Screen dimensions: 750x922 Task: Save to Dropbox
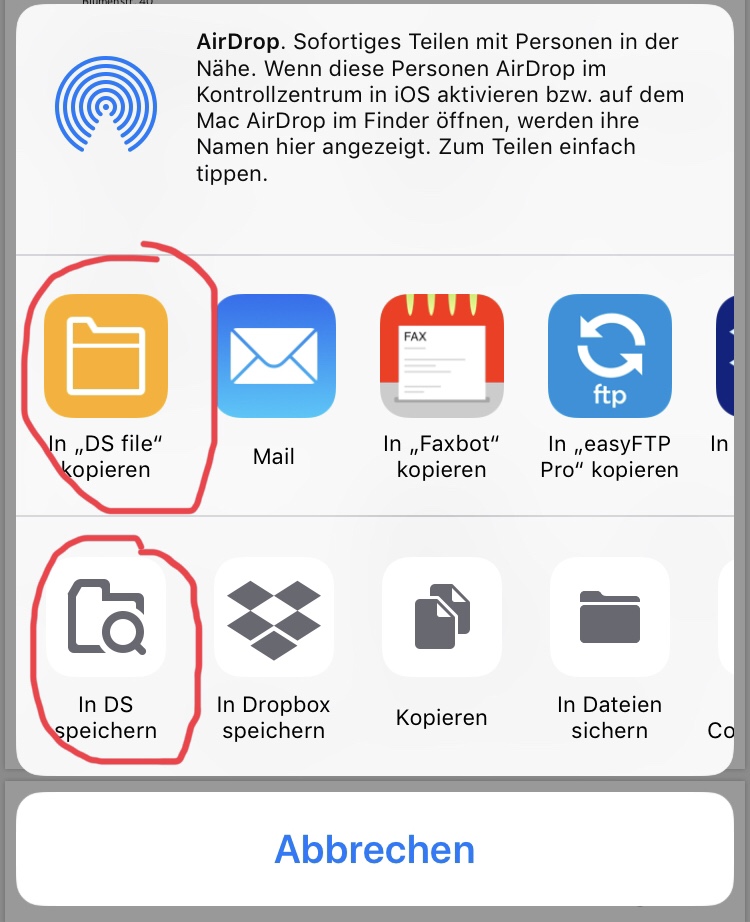(x=274, y=617)
